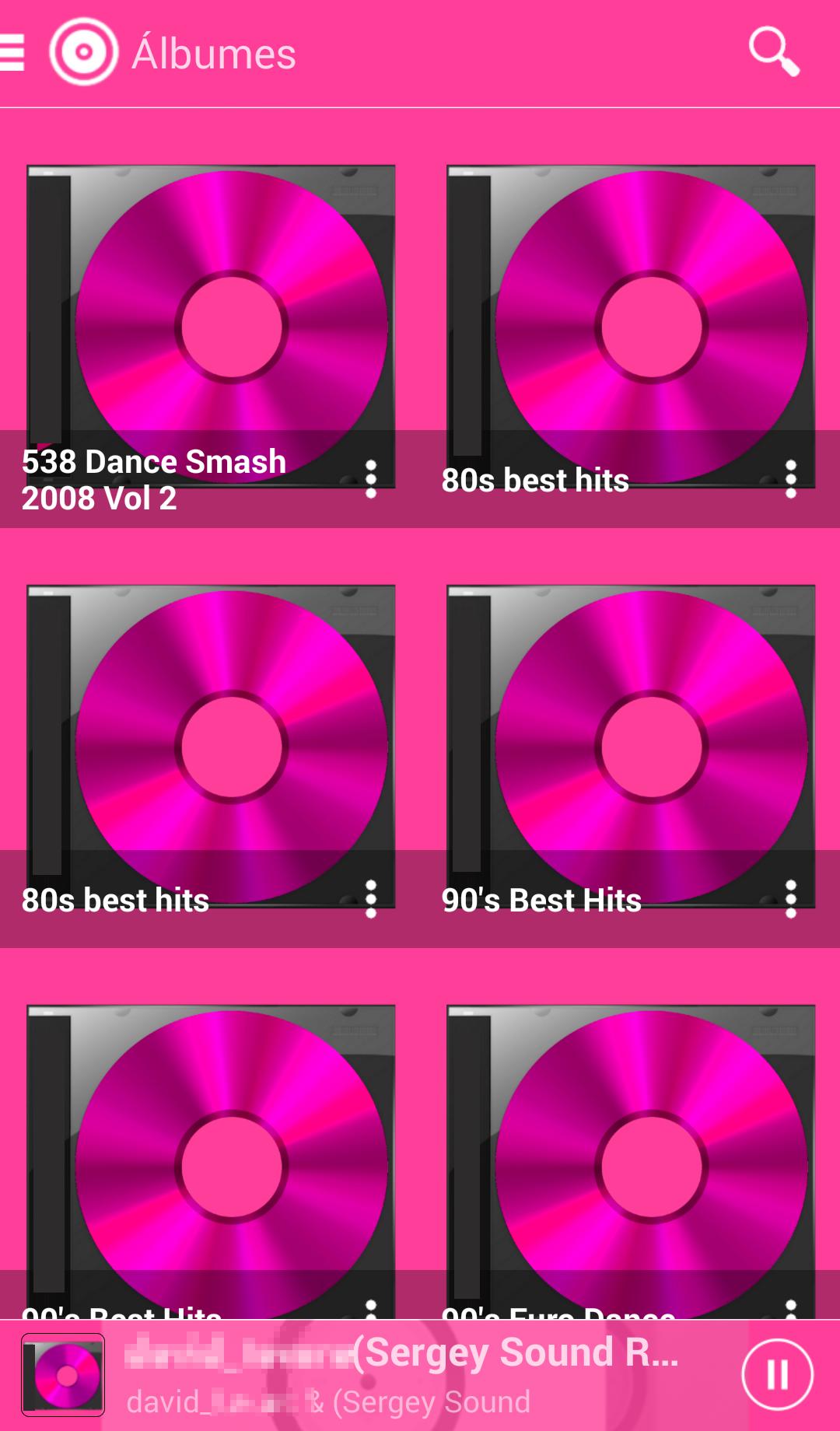
Task: Open options for 90's Best Hits beside 80s best hits
Action: (x=791, y=899)
